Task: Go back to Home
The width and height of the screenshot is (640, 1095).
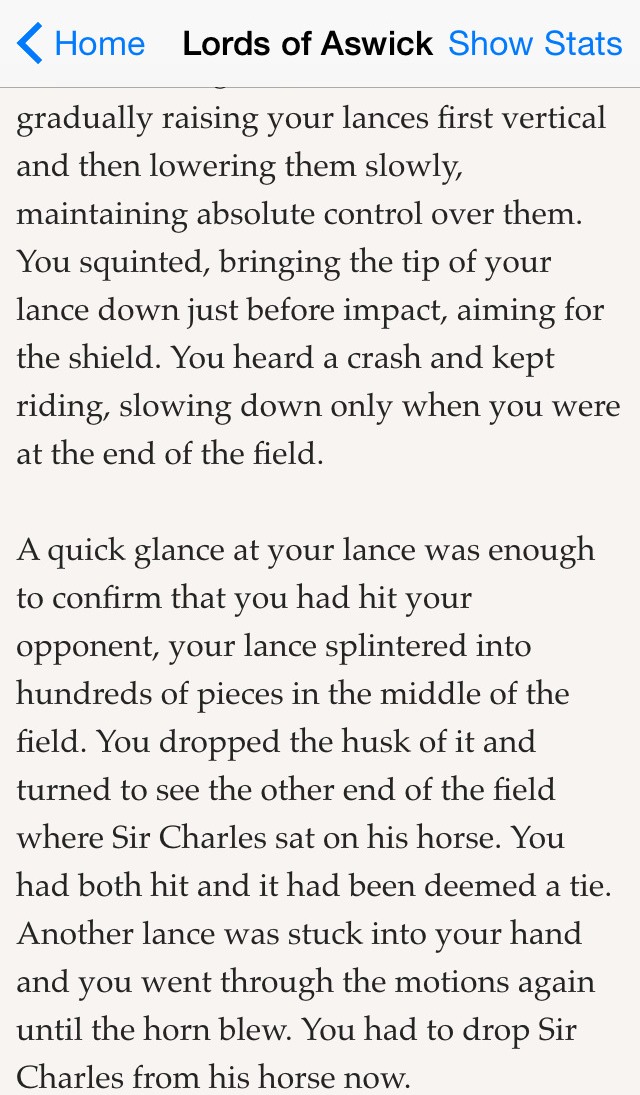Action: pyautogui.click(x=80, y=43)
